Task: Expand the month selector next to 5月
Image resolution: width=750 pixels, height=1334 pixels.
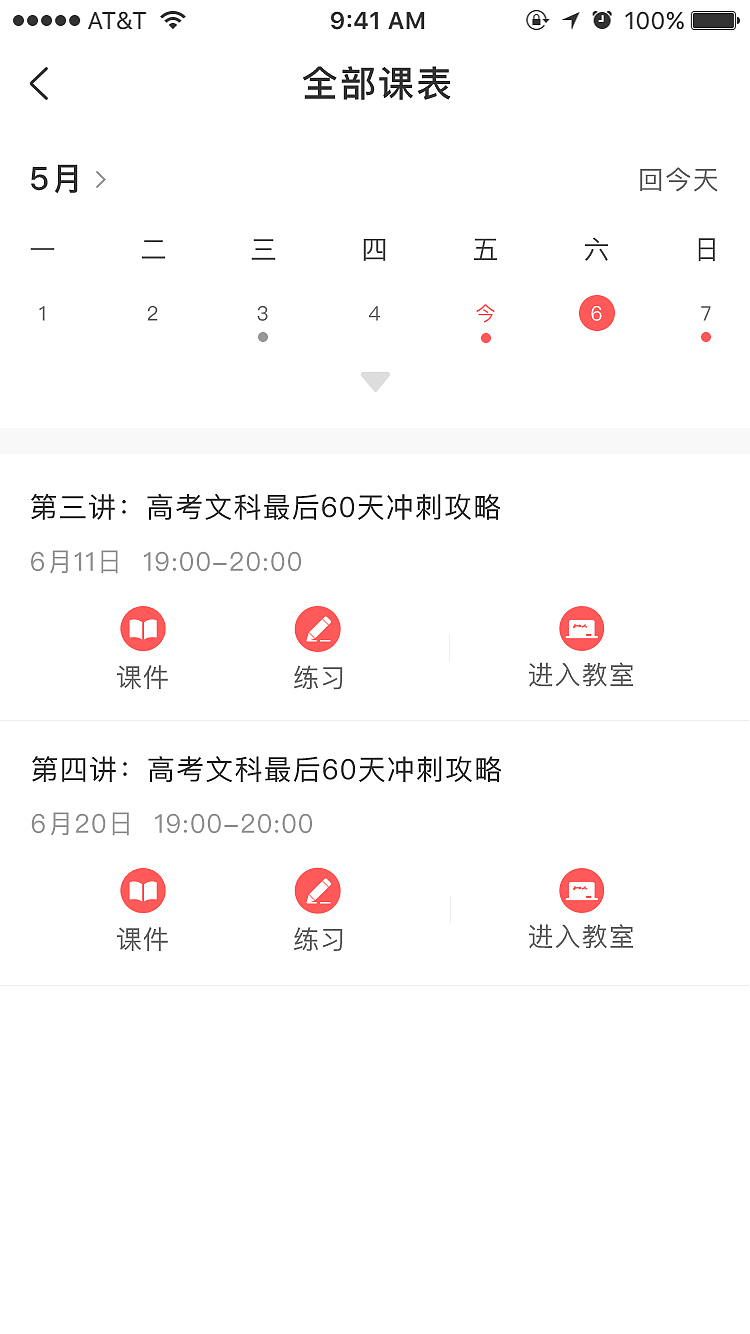Action: [x=99, y=180]
